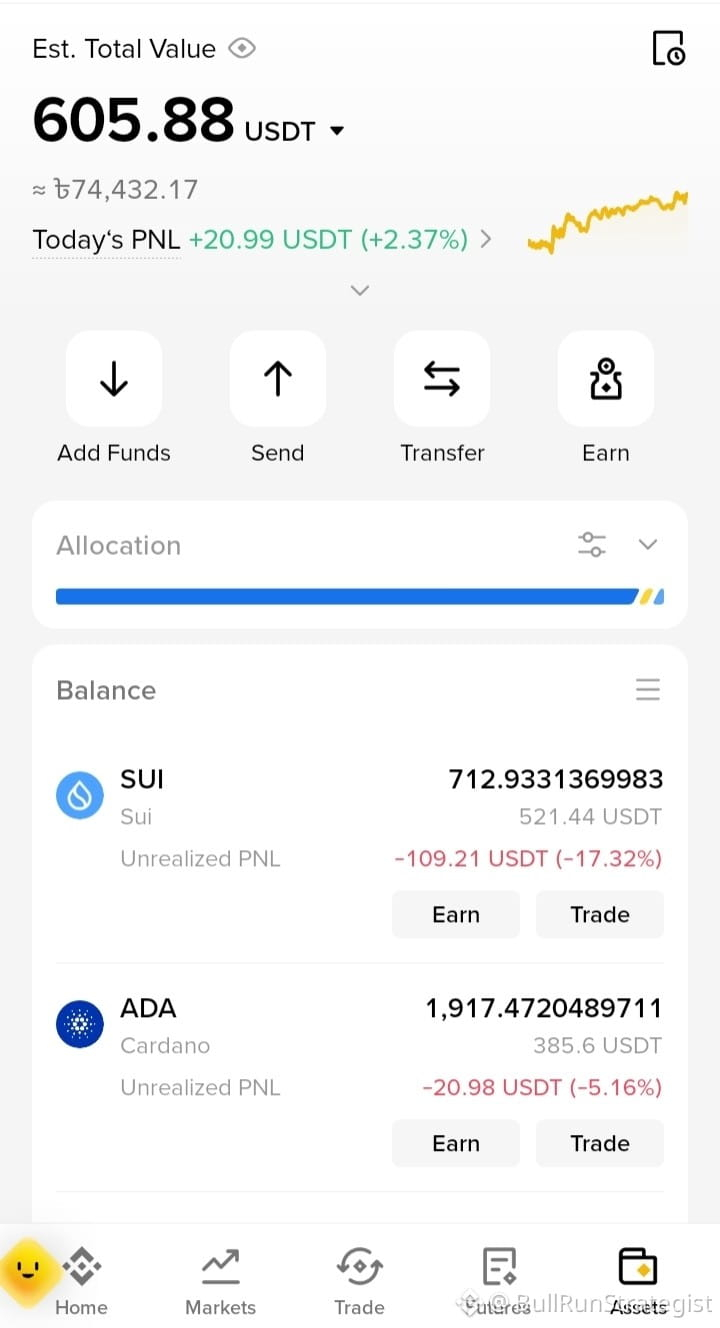
Task: Expand the collapsed section below PNL
Action: (360, 290)
